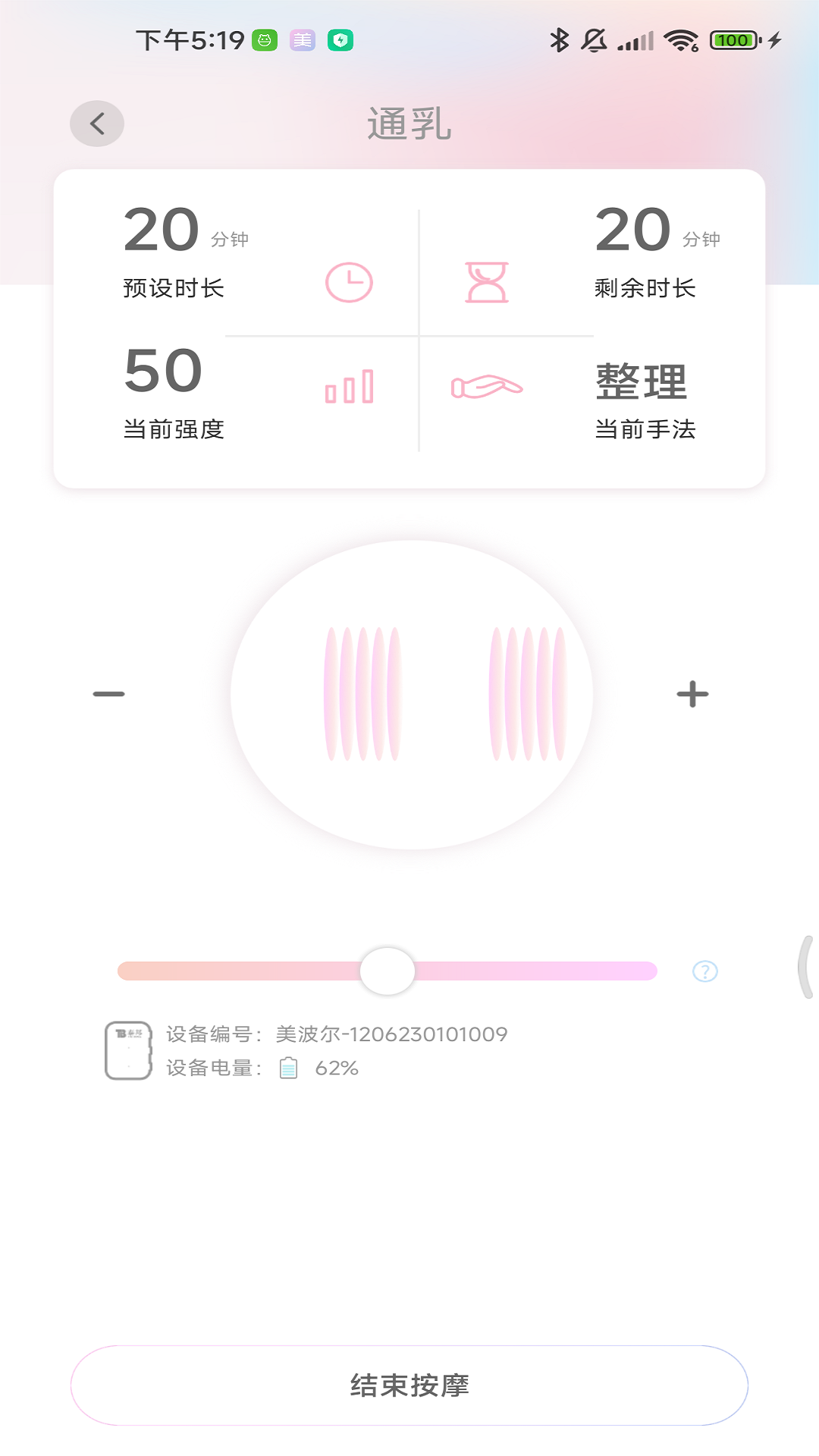Click the hourglass icon for remaining time

[488, 281]
